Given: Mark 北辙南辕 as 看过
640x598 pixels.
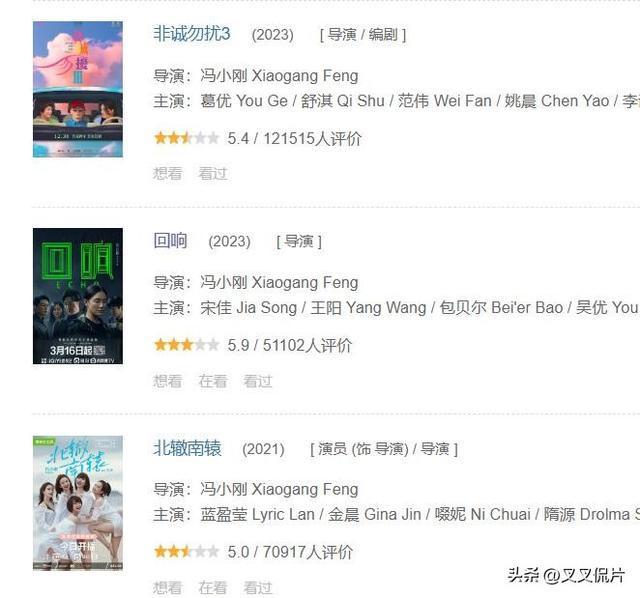Looking at the screenshot, I should click(x=258, y=588).
